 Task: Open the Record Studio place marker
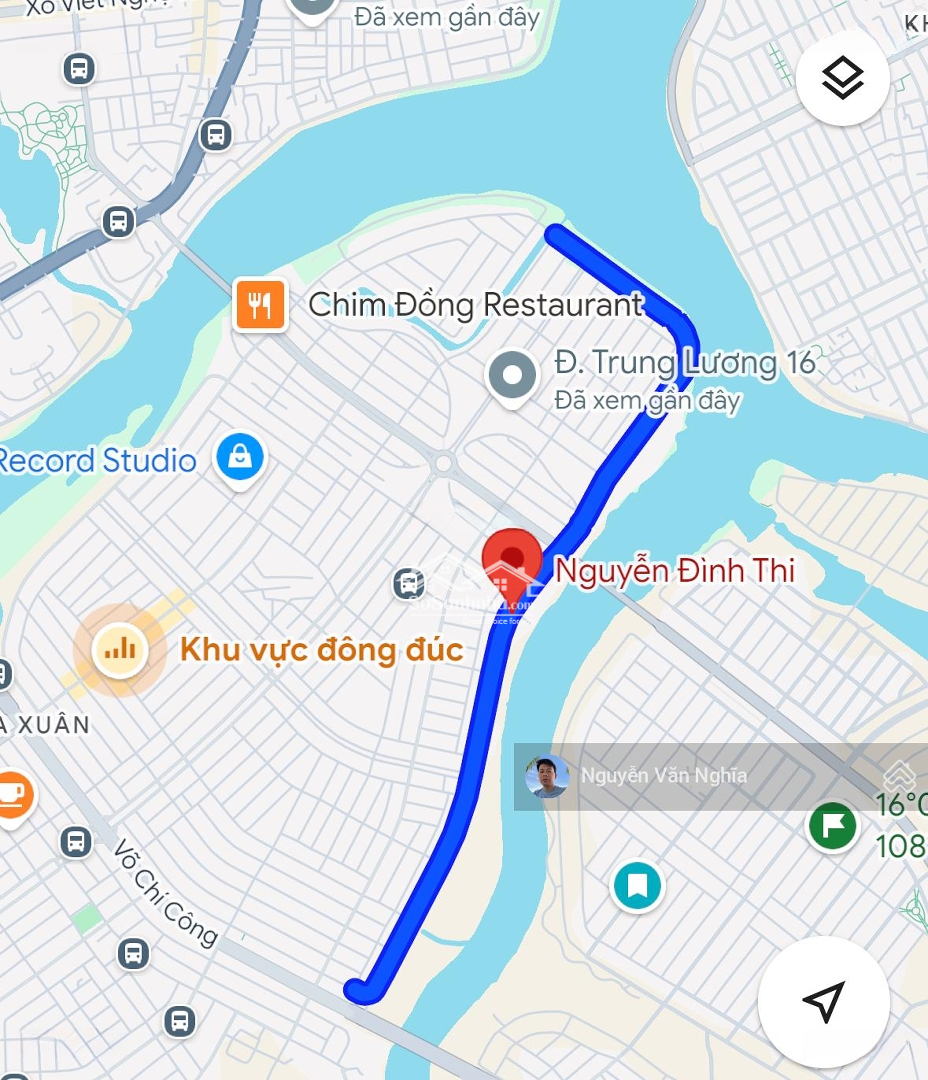[x=240, y=457]
